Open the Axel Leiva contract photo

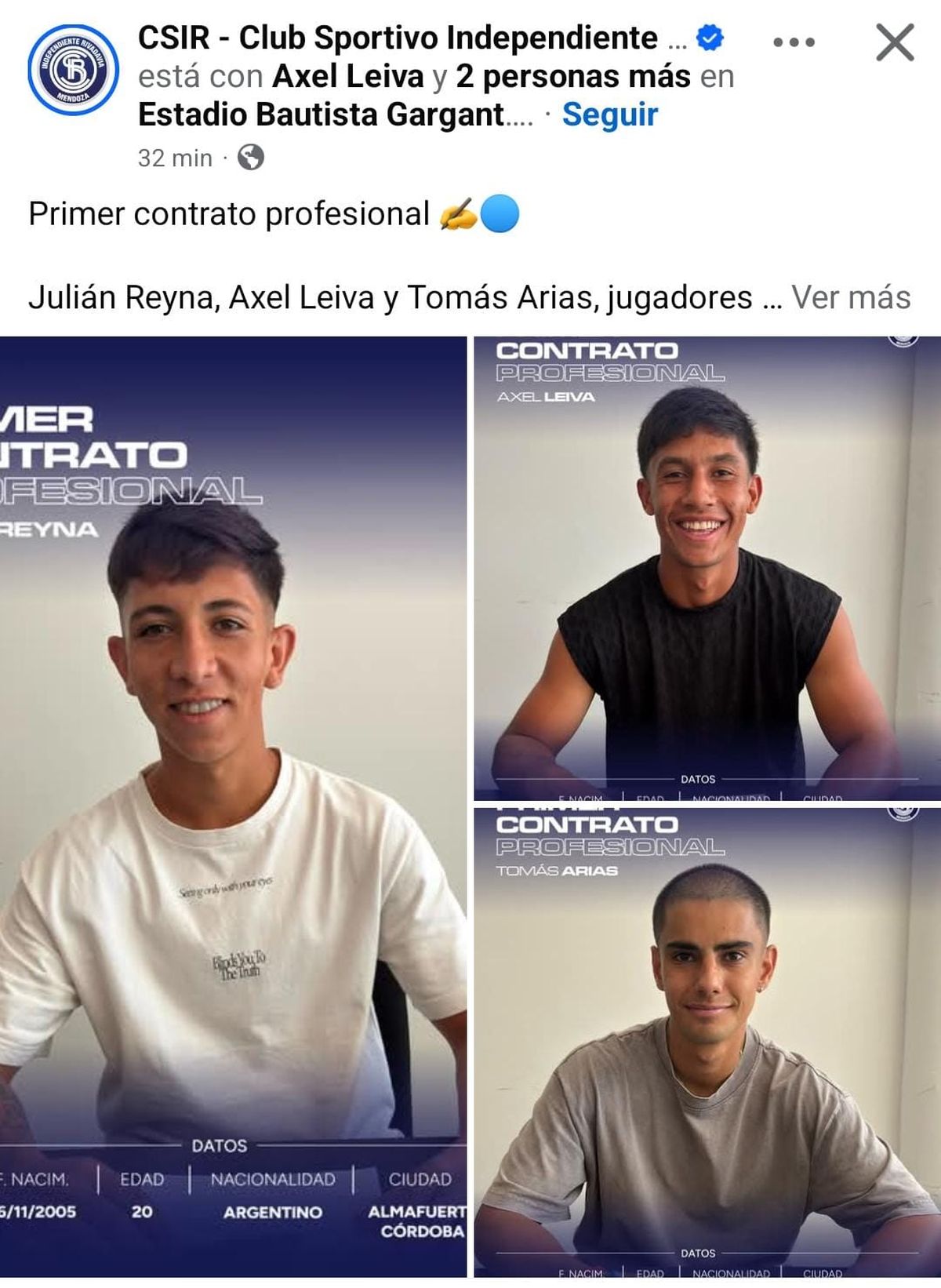click(707, 568)
